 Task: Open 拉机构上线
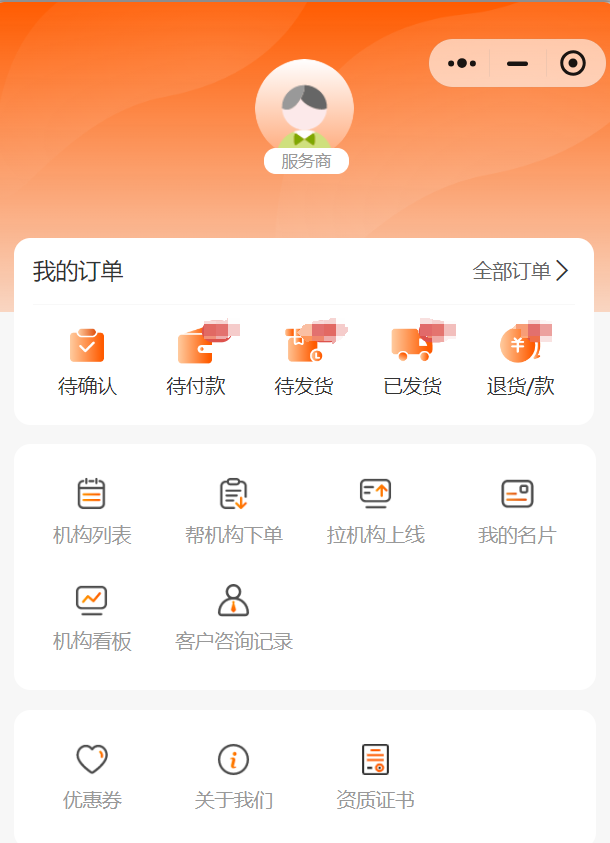pyautogui.click(x=375, y=511)
